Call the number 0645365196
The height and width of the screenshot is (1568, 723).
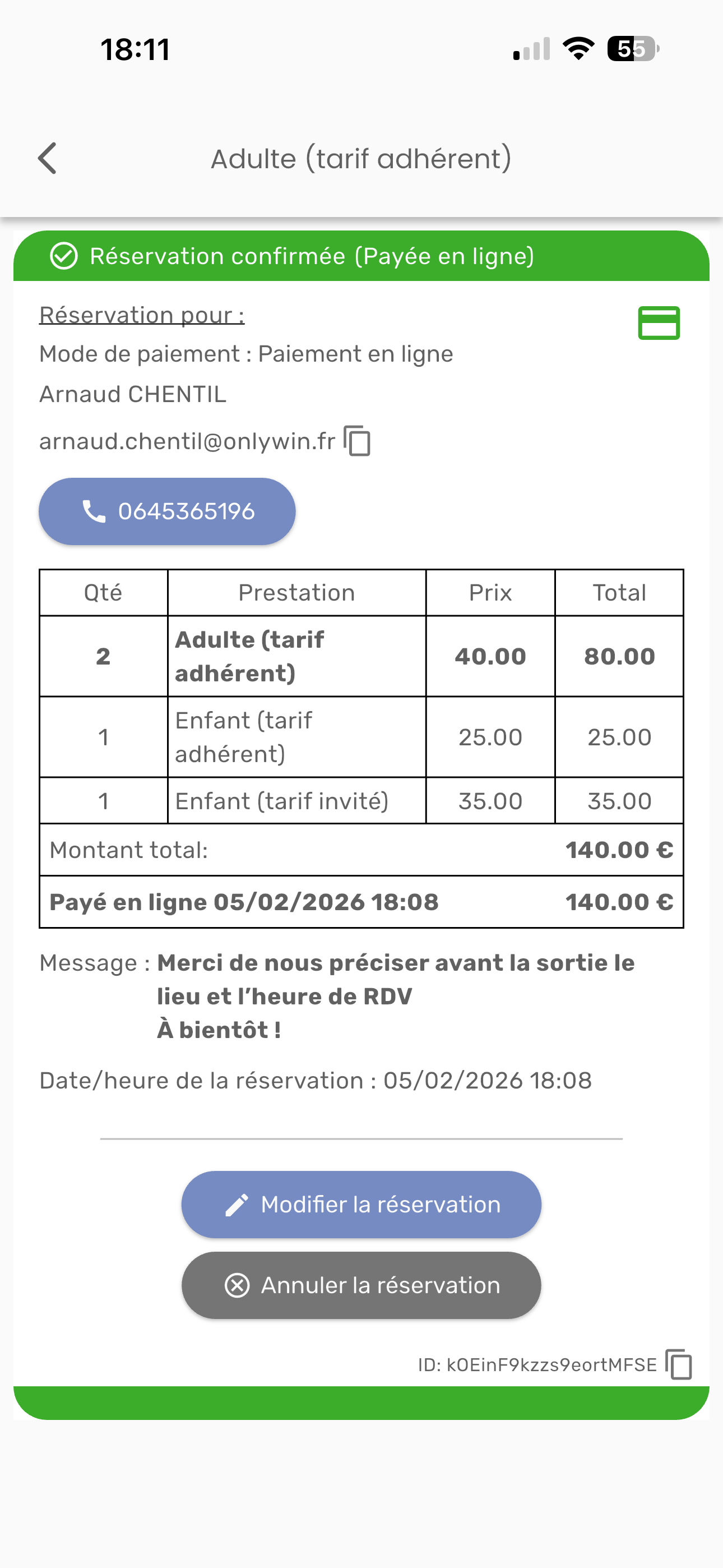pyautogui.click(x=168, y=511)
